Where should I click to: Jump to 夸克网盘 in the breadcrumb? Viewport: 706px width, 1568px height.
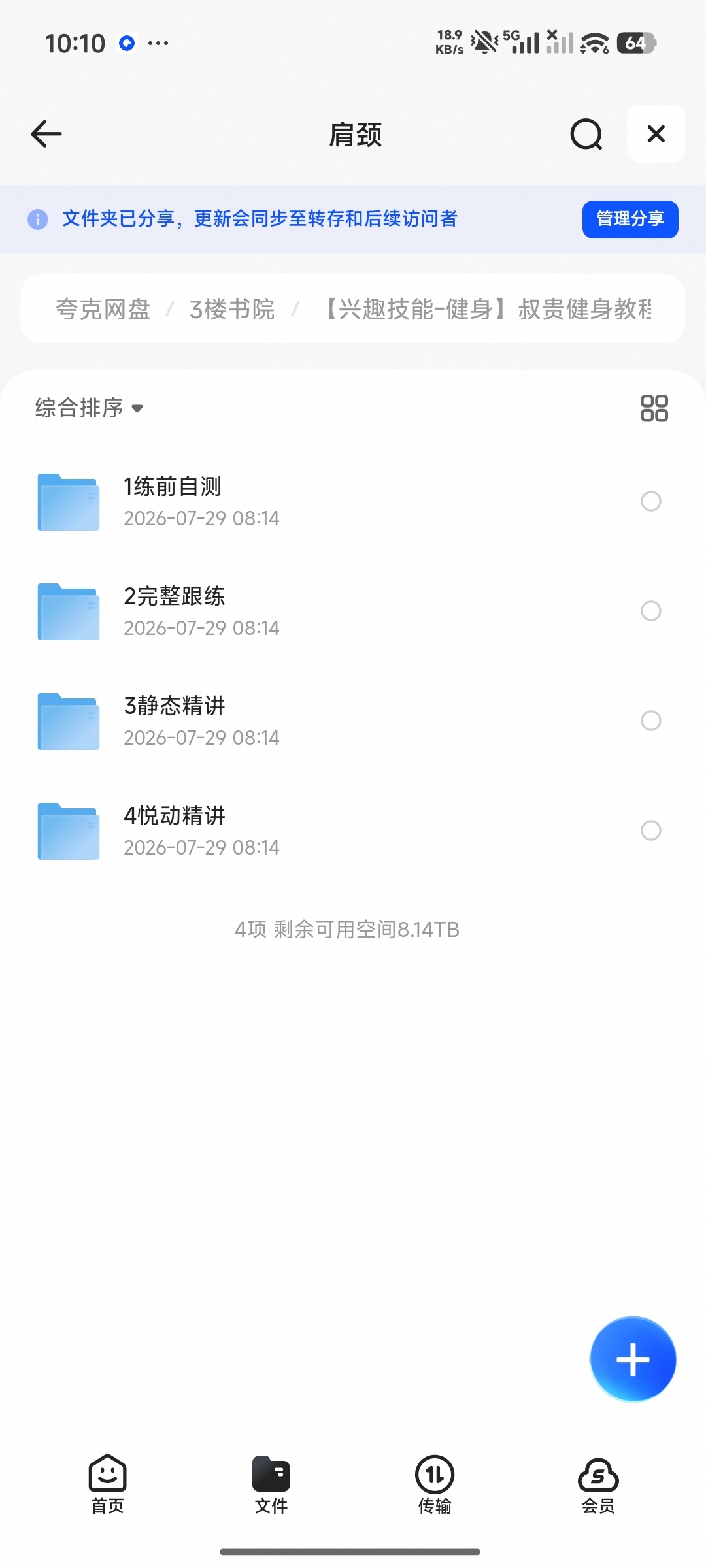tap(103, 309)
